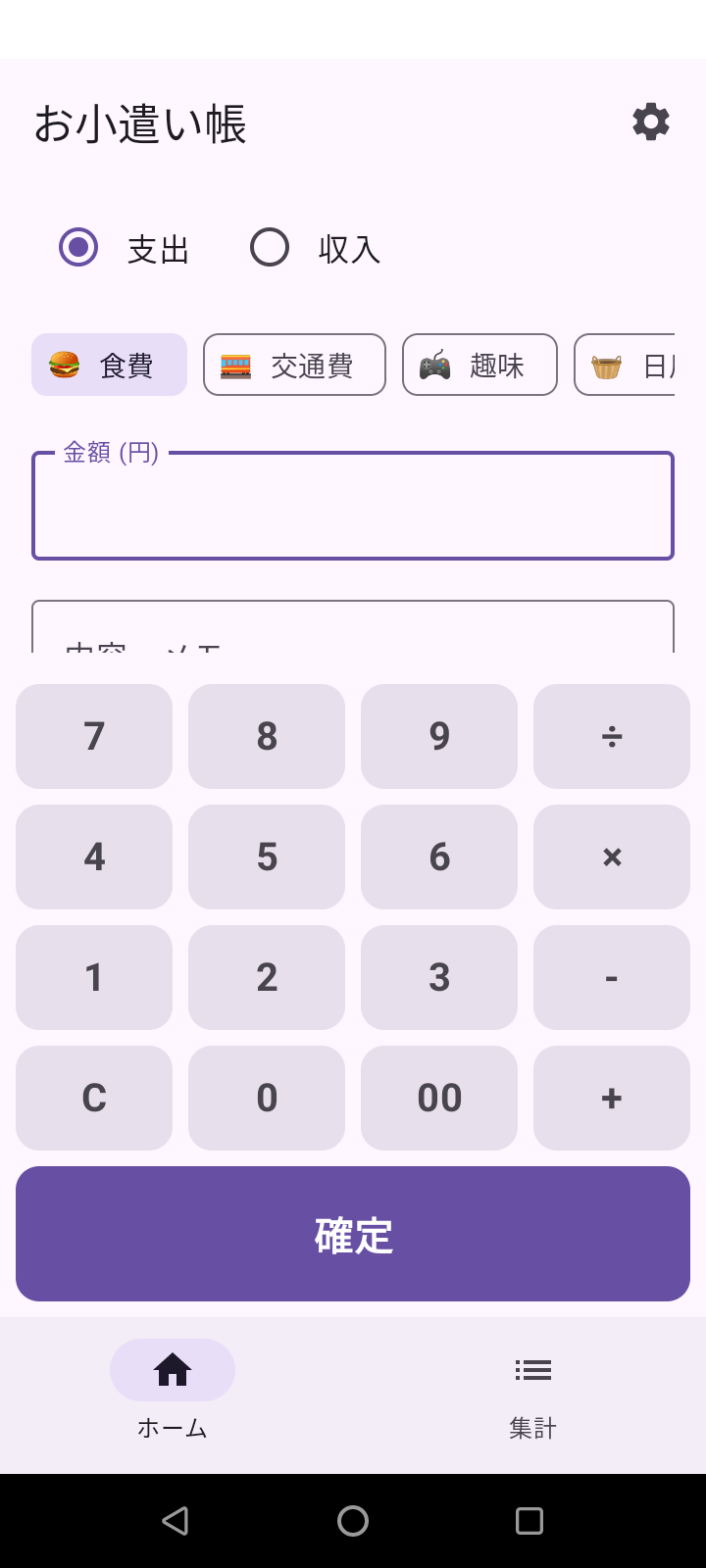Choose the 交通費 category with train icon
Image resolution: width=706 pixels, height=1568 pixels.
pyautogui.click(x=294, y=365)
